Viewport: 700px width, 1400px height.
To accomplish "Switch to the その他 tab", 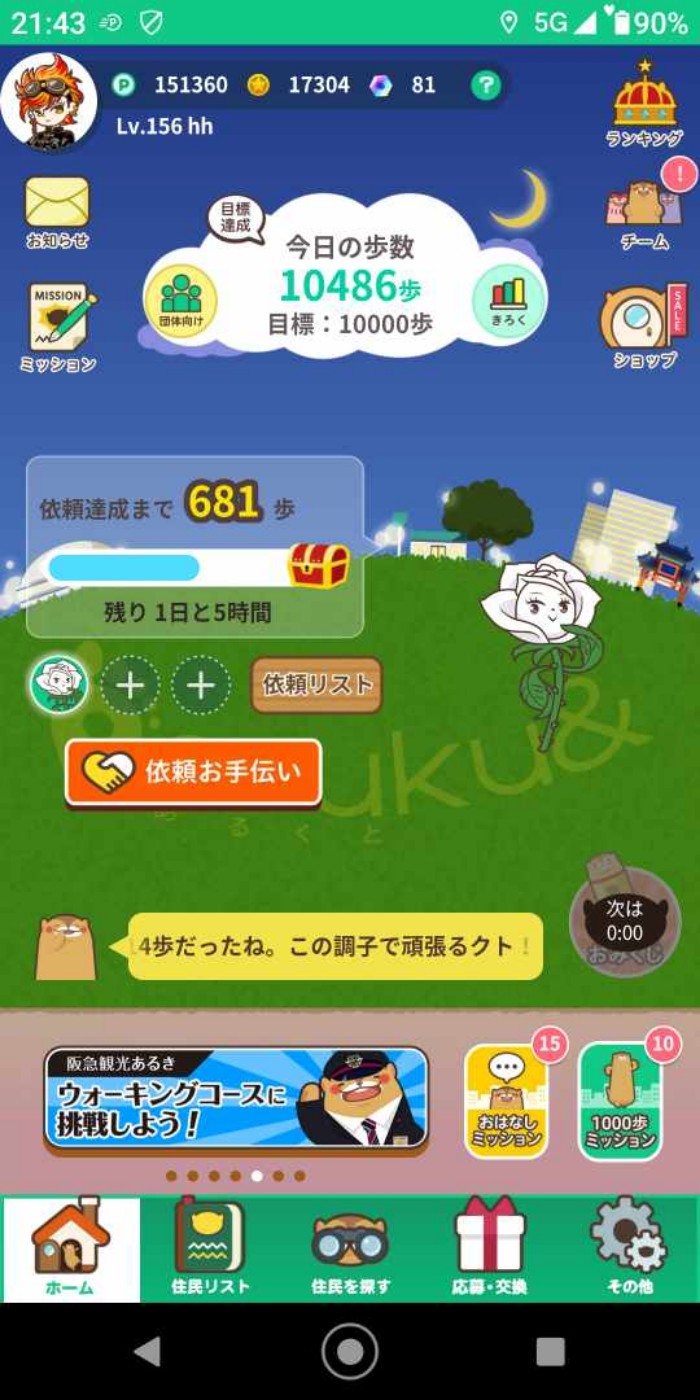I will click(629, 1248).
